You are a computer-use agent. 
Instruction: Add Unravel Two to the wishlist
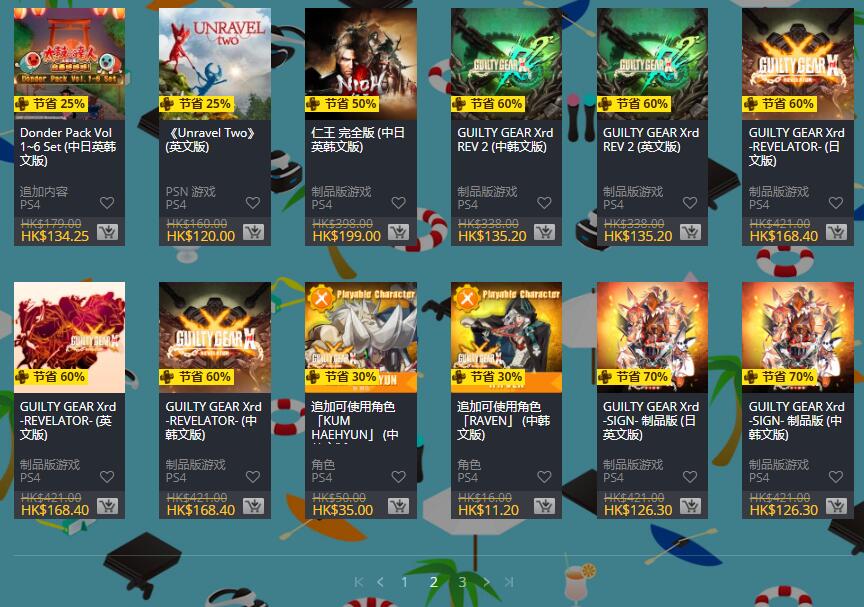(x=253, y=203)
